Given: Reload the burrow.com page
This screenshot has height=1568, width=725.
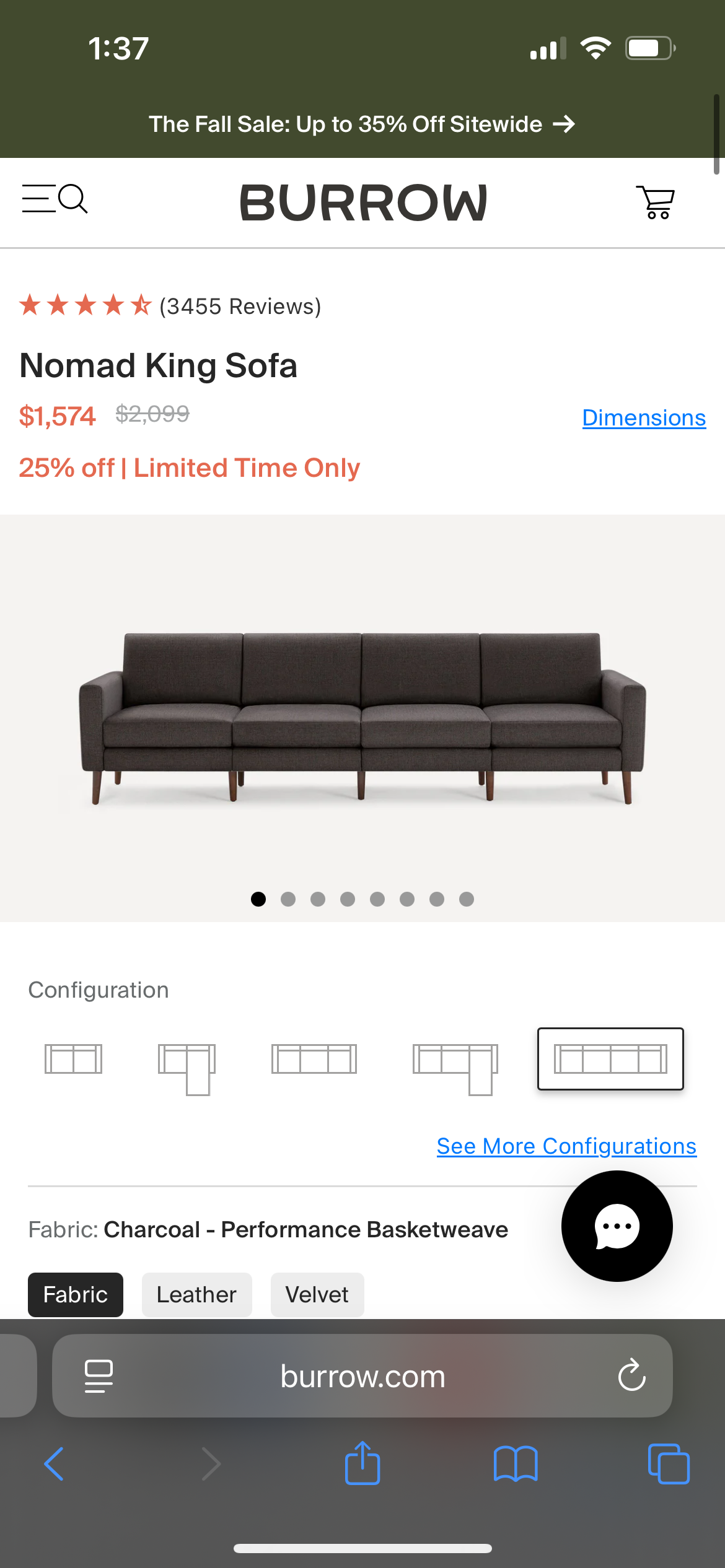Looking at the screenshot, I should click(x=631, y=1376).
